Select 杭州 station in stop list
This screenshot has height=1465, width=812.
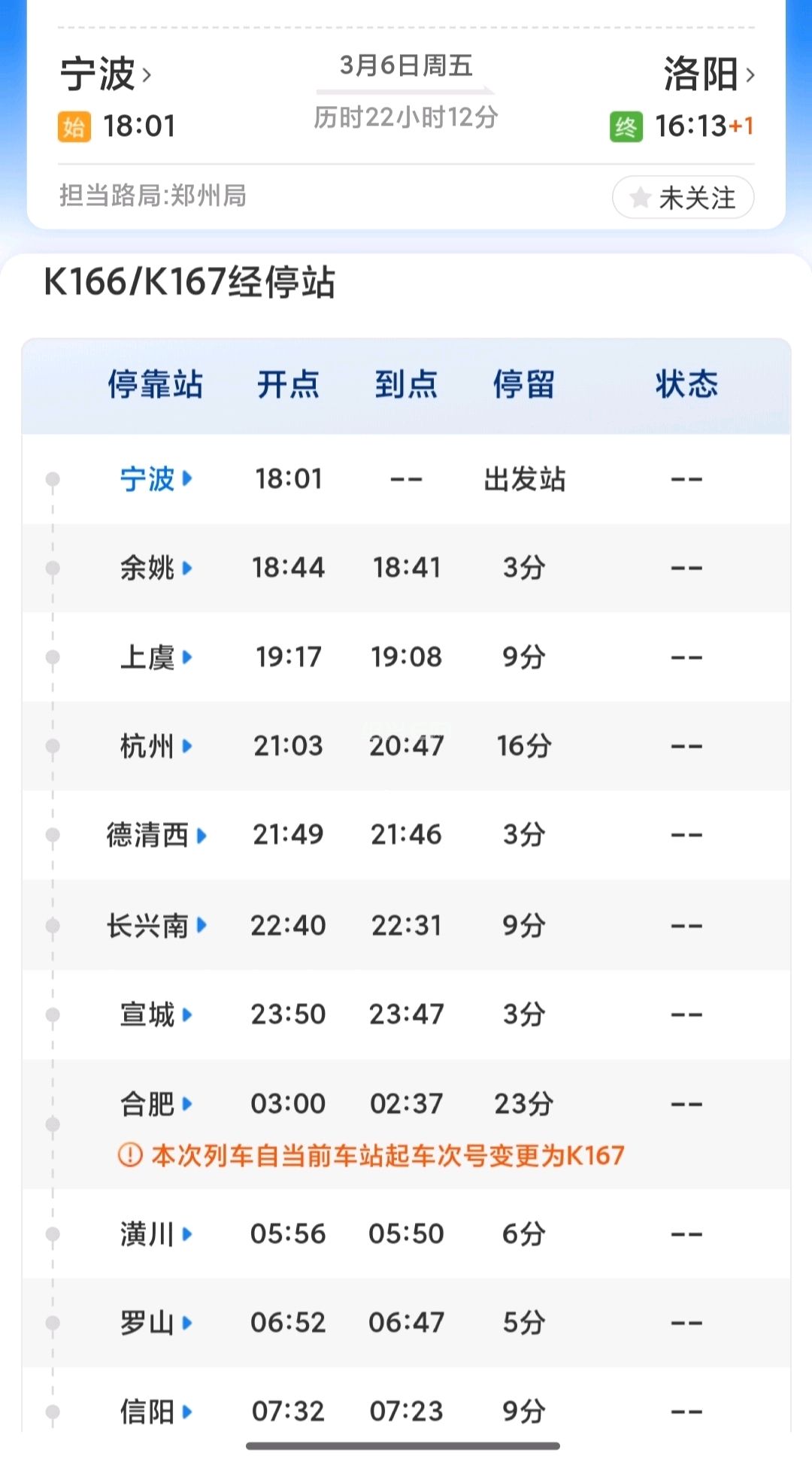pyautogui.click(x=156, y=746)
